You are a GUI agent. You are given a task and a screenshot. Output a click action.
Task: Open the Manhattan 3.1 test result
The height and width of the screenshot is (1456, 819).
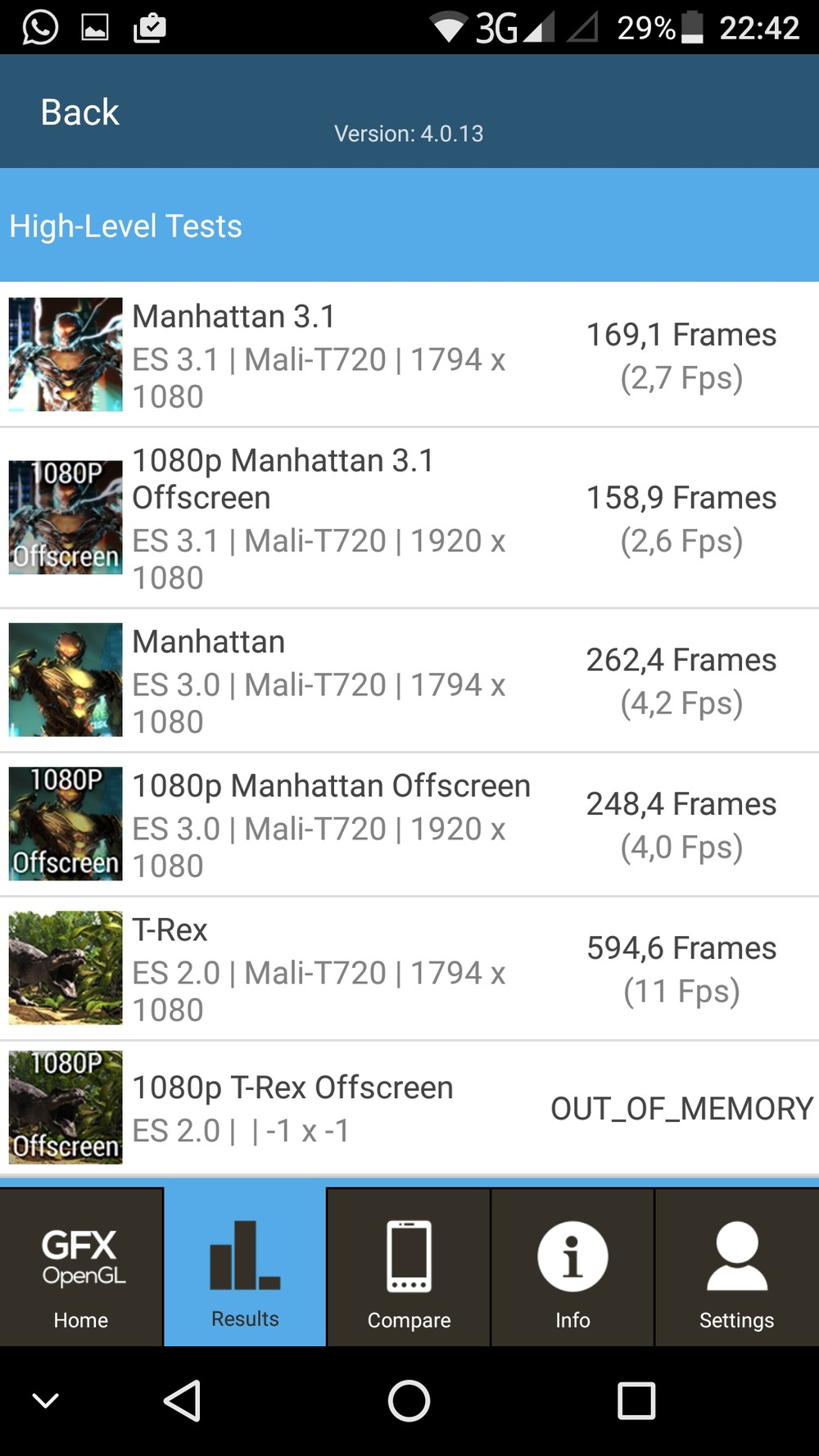point(409,355)
